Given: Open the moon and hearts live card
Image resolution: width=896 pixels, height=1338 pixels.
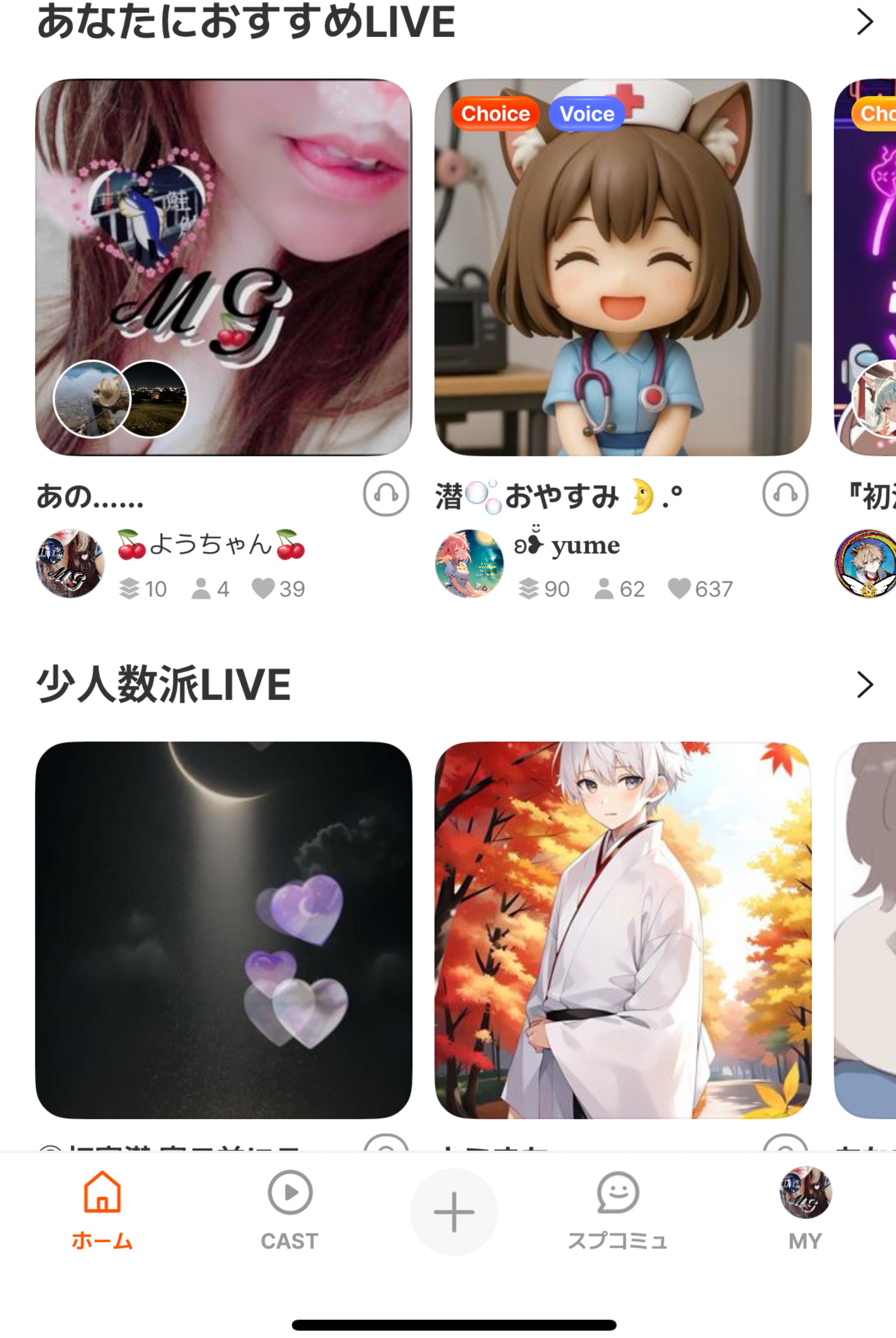Looking at the screenshot, I should pos(224,929).
